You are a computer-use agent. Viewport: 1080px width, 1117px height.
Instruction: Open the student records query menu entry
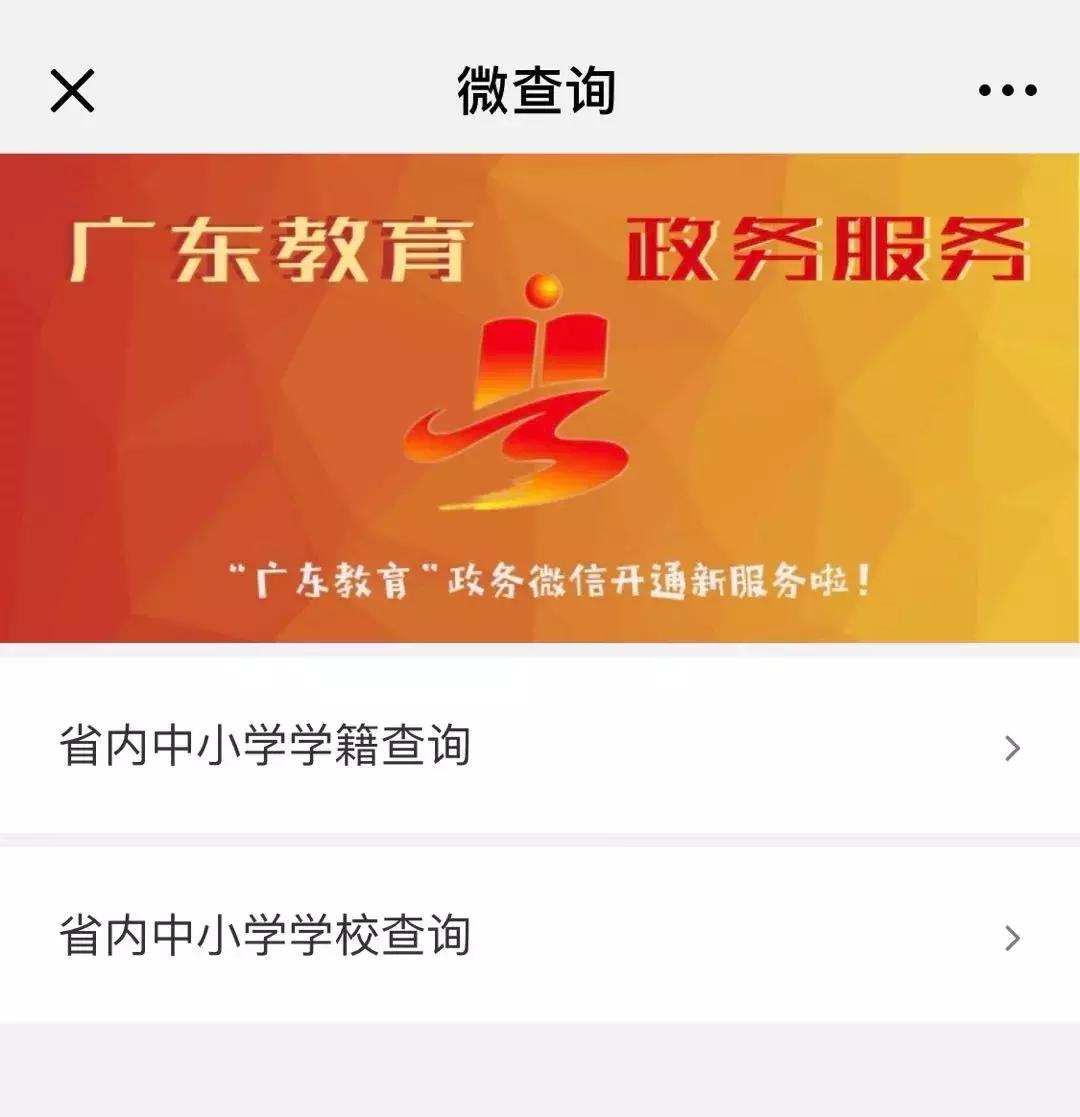[x=265, y=746]
